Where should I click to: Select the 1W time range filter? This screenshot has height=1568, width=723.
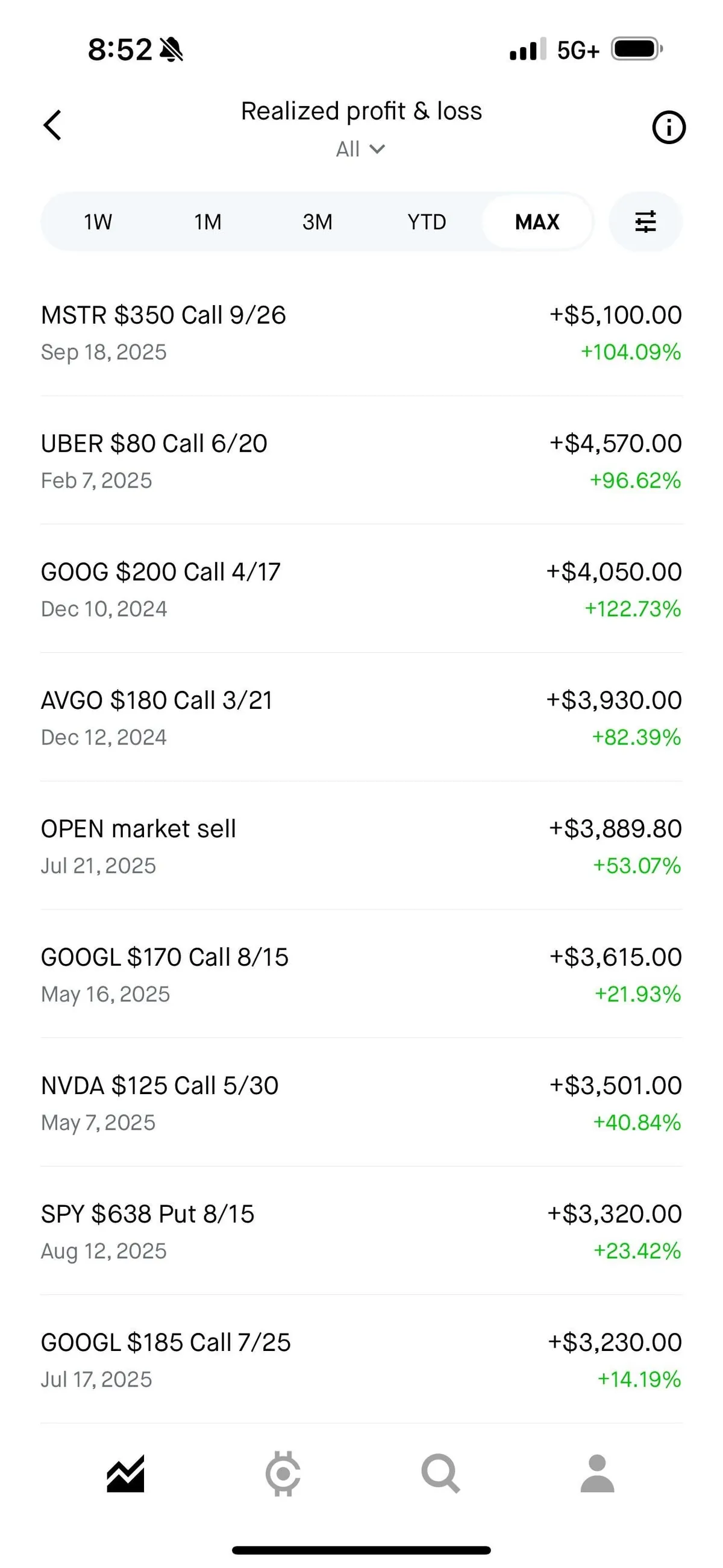pos(98,222)
